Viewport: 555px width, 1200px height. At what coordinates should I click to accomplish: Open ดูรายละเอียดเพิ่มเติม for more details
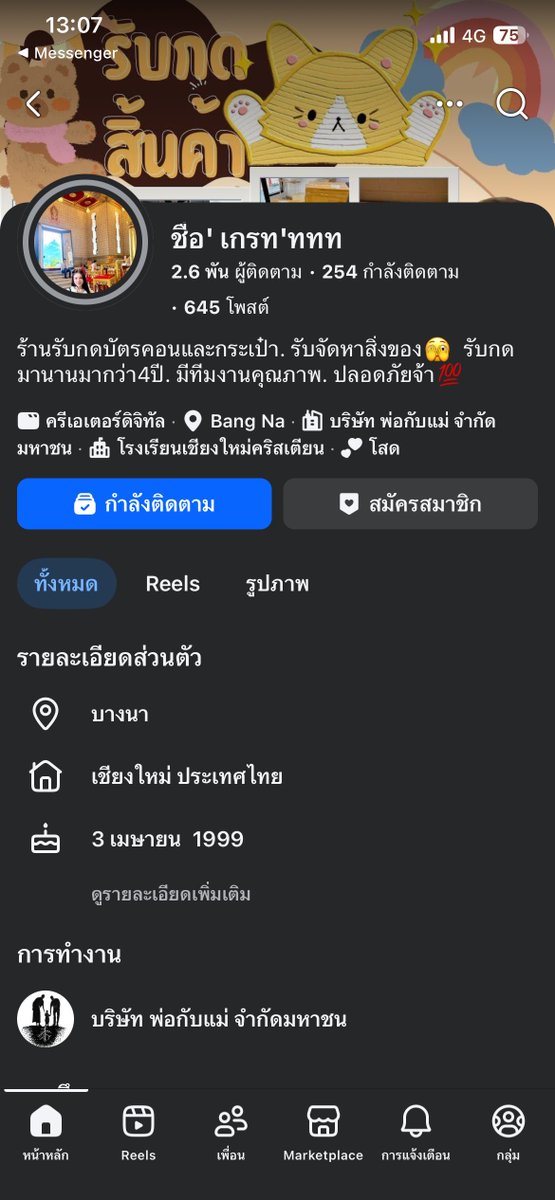[x=171, y=894]
